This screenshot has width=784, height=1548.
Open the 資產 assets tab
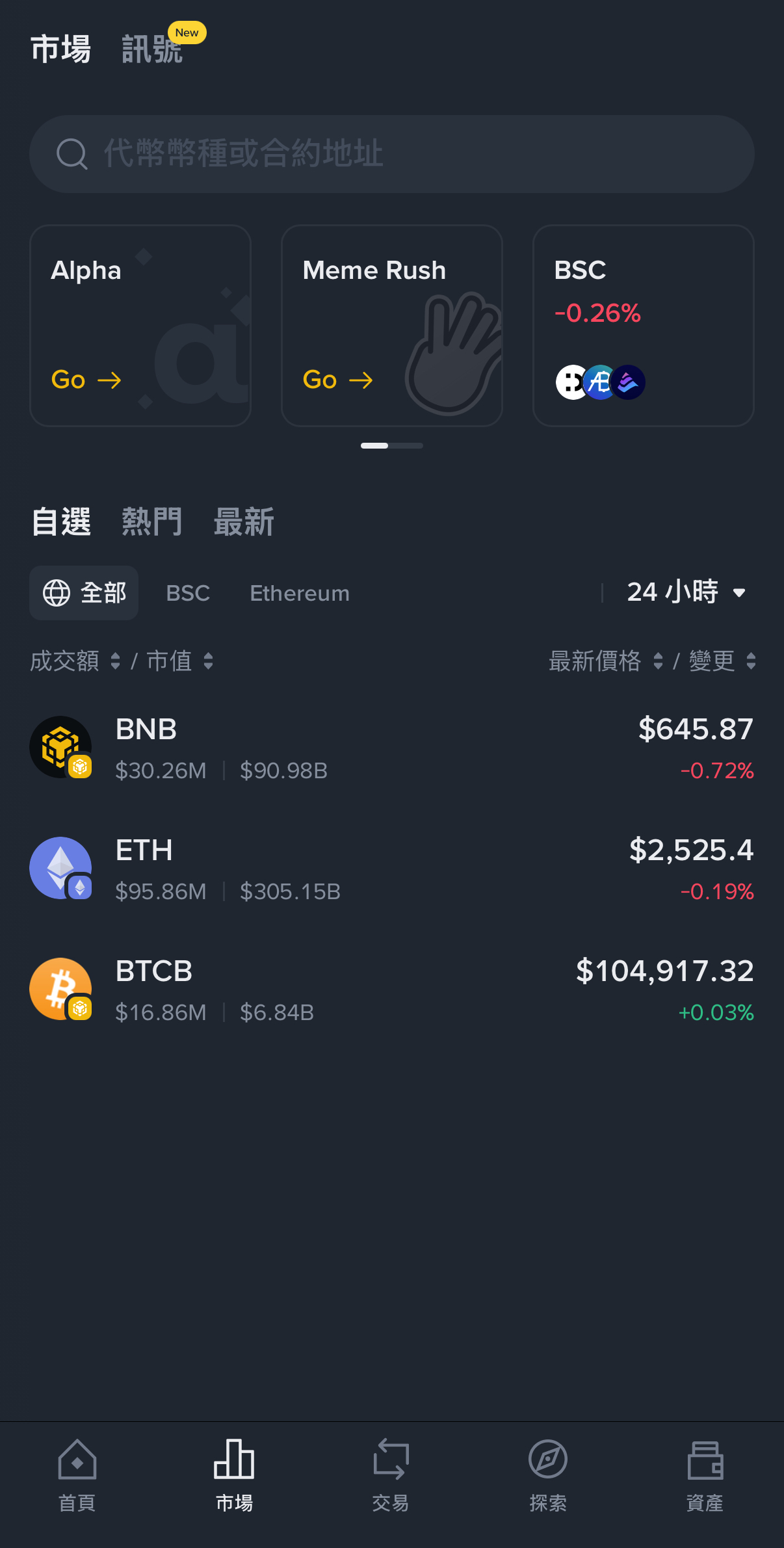(705, 1475)
